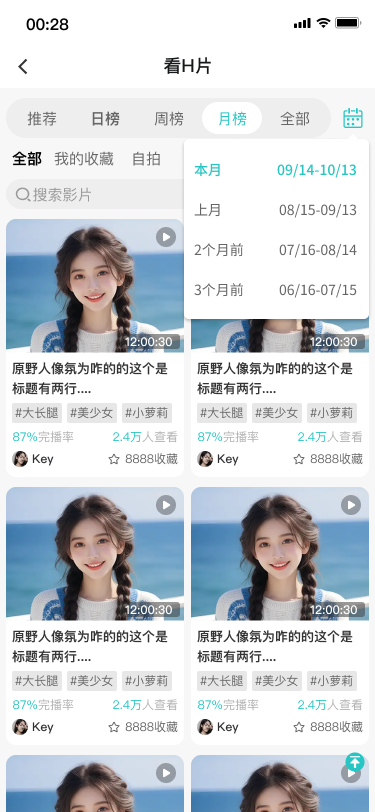Open the 全部 tab next to 月榜
This screenshot has height=812, width=375.
(295, 119)
